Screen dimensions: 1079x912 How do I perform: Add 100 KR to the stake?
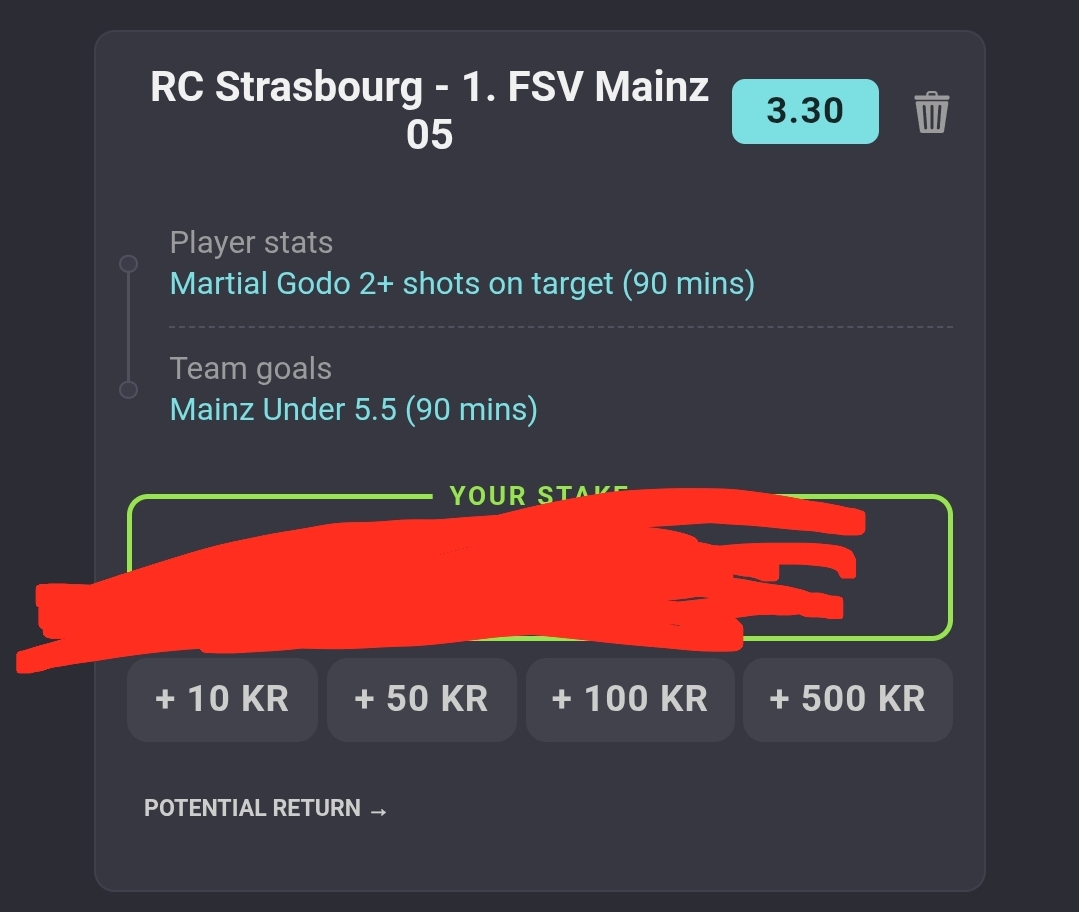(629, 699)
